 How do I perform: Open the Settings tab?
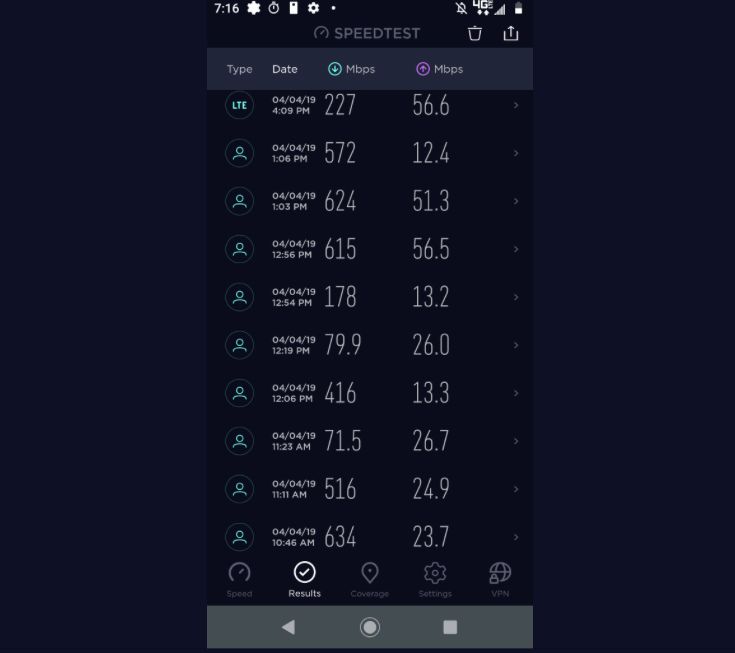pos(435,579)
